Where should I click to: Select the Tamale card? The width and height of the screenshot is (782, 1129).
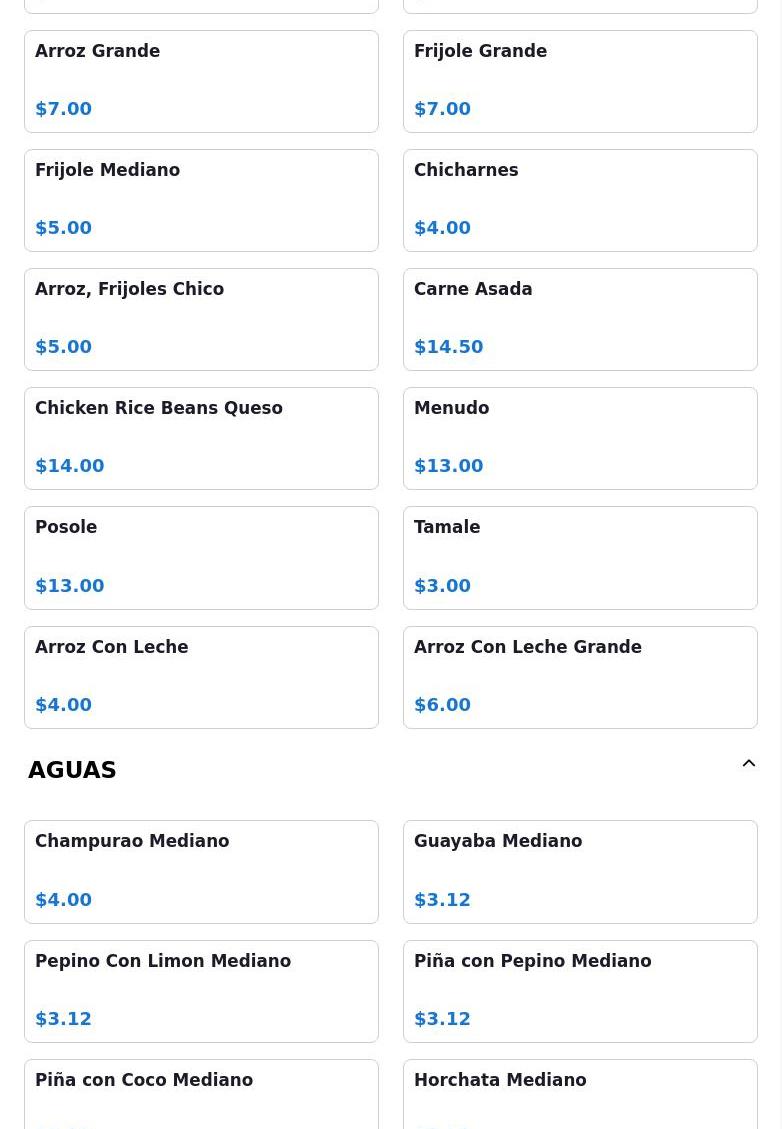[580, 557]
